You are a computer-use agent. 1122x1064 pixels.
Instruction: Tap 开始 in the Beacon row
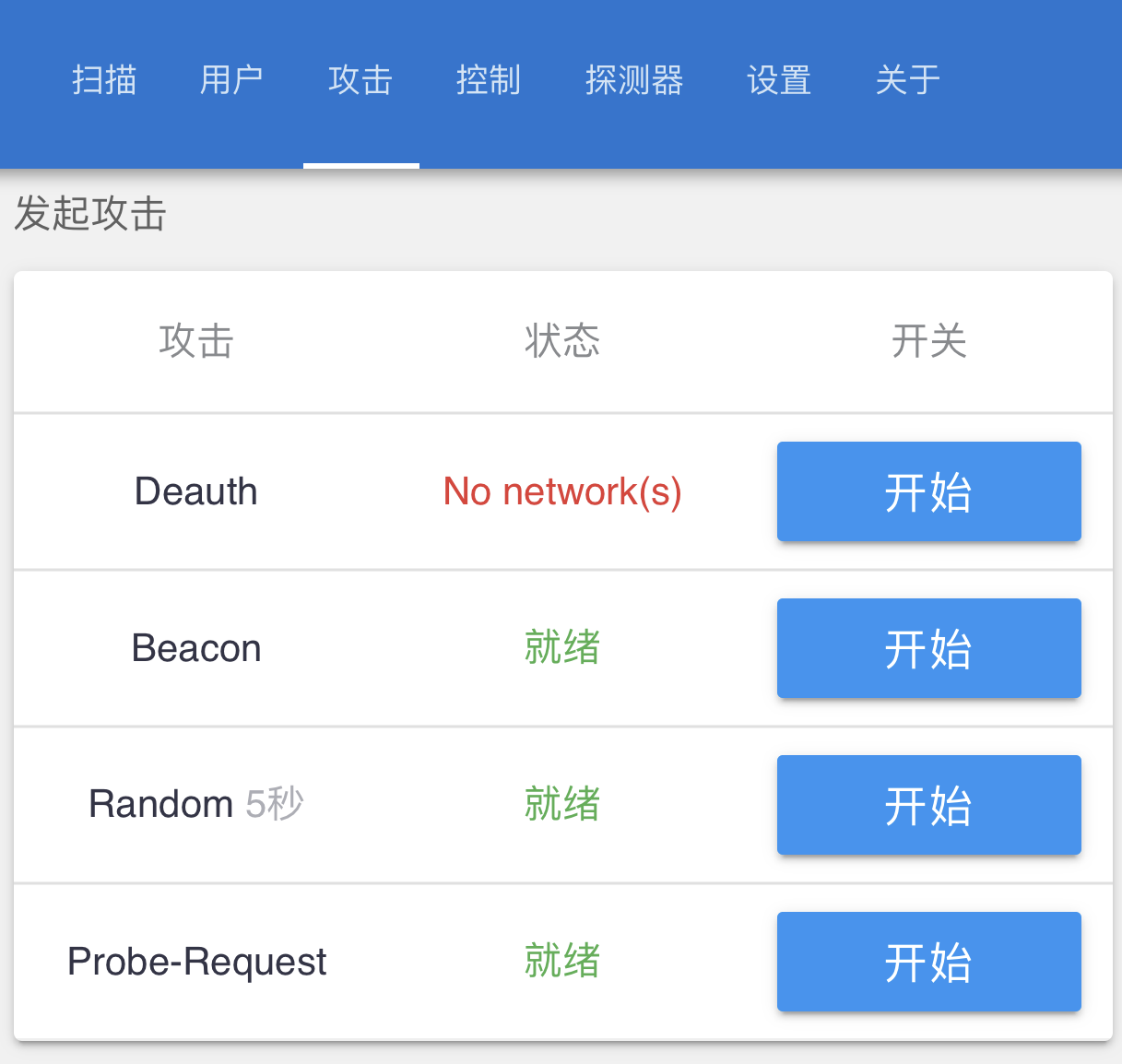pyautogui.click(x=928, y=648)
